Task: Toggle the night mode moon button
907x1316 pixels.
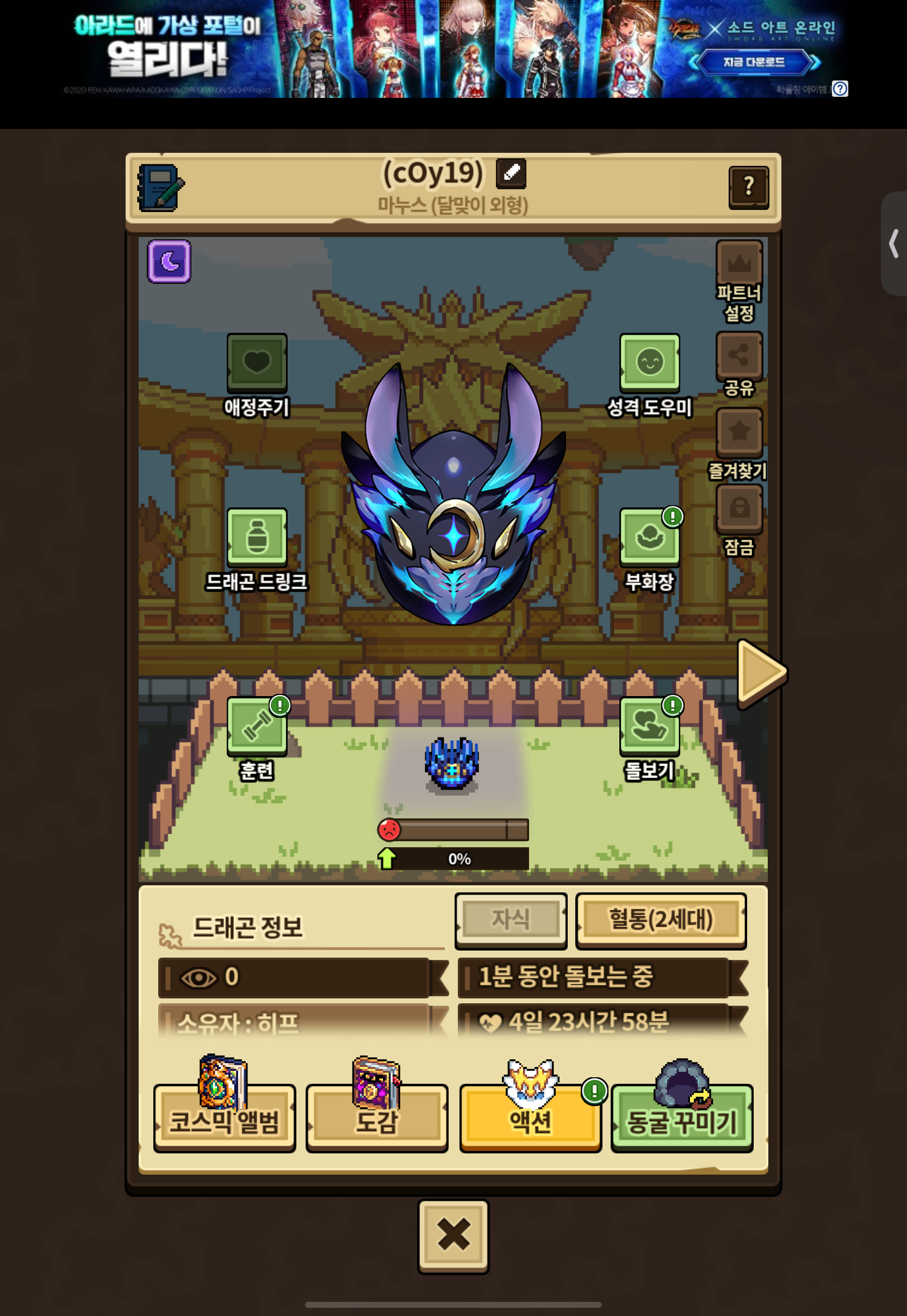Action: tap(169, 262)
